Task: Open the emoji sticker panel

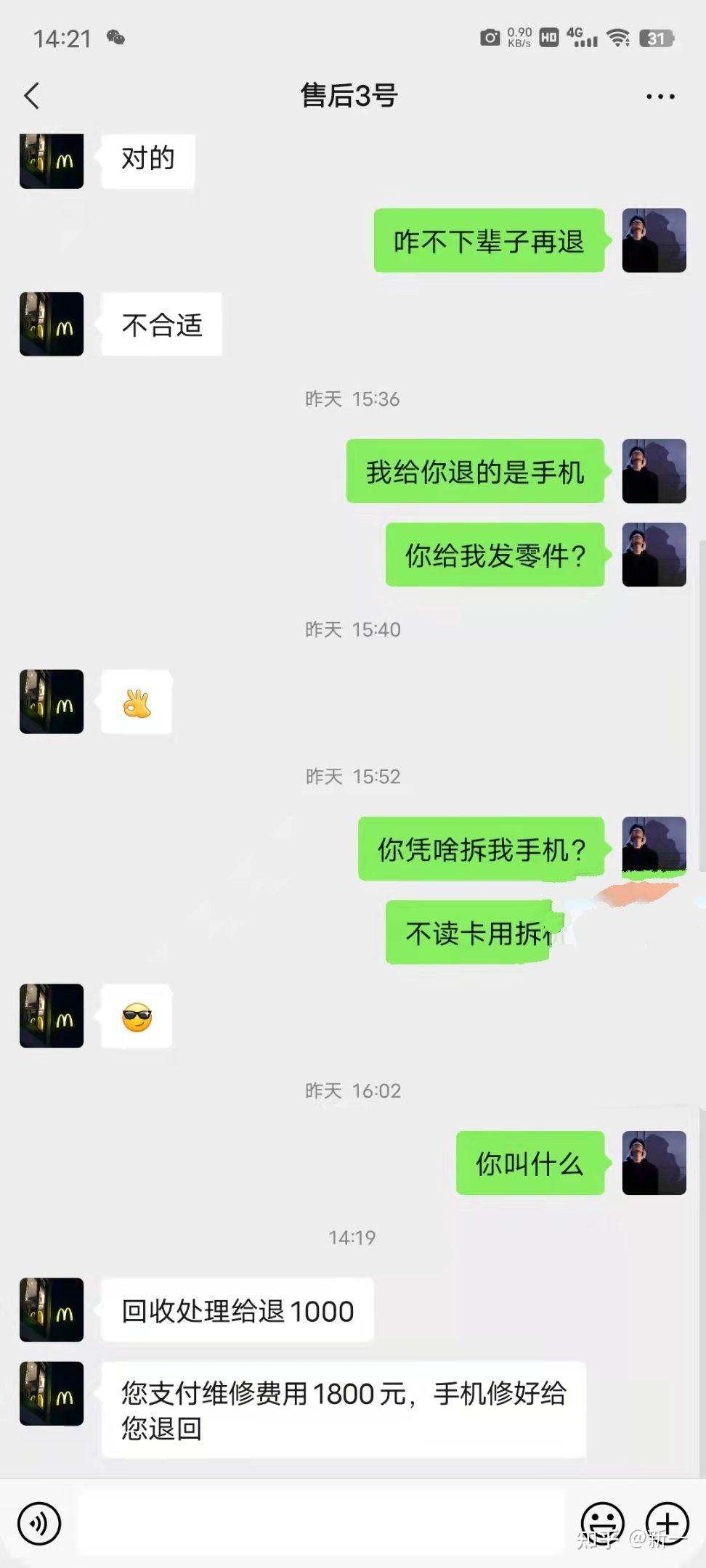Action: pos(602,1523)
